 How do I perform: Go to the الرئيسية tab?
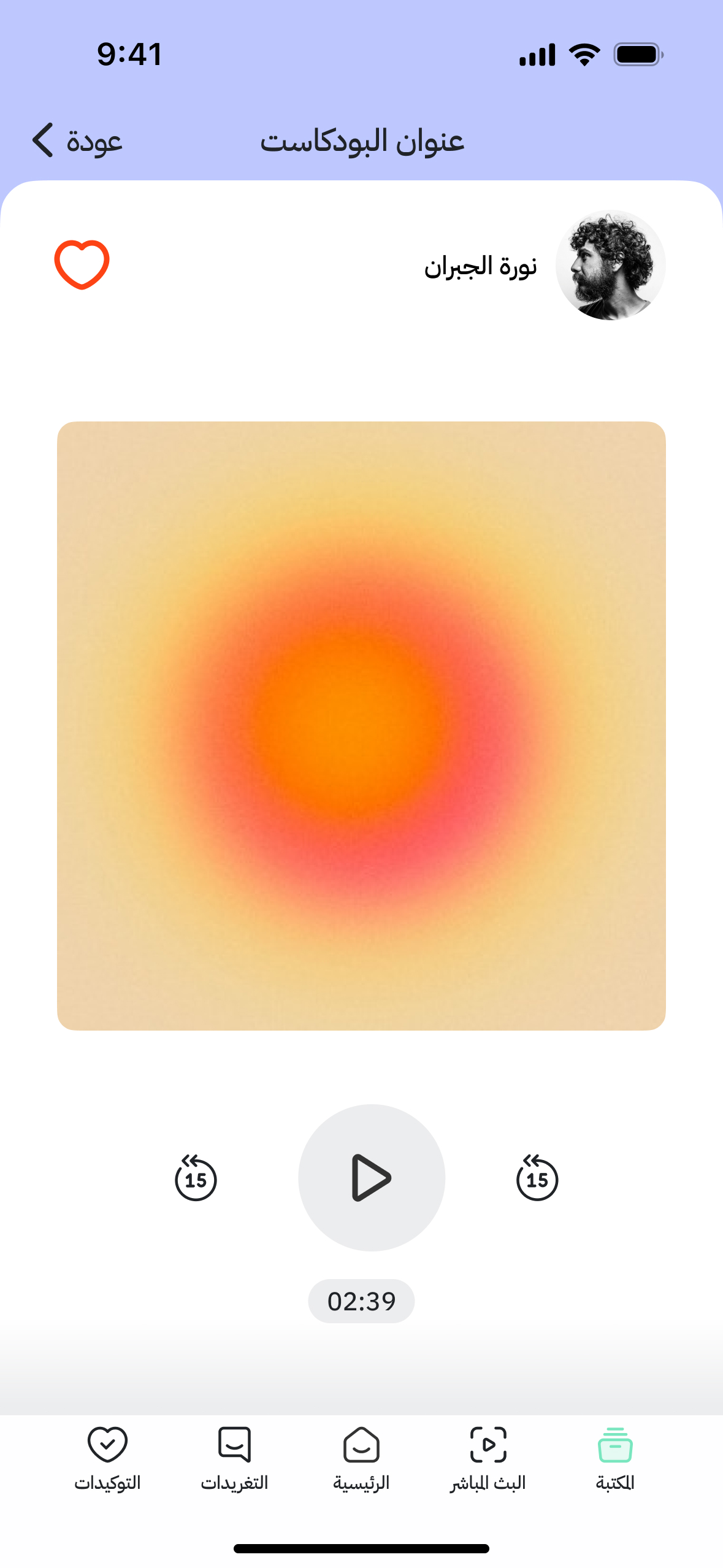tap(361, 1458)
